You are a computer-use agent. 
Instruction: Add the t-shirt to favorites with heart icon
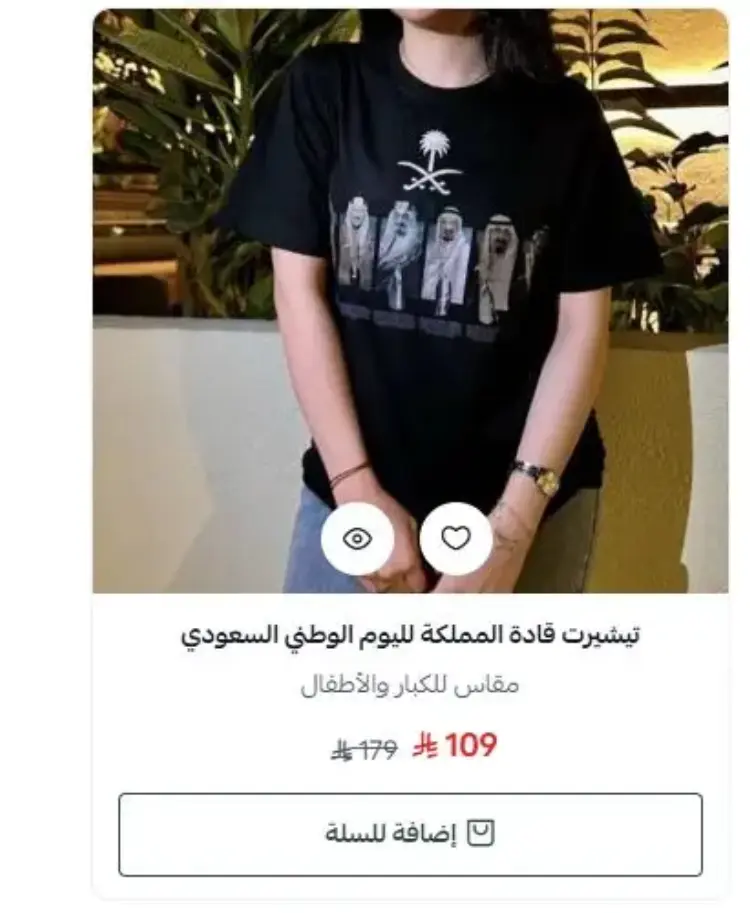(x=456, y=539)
